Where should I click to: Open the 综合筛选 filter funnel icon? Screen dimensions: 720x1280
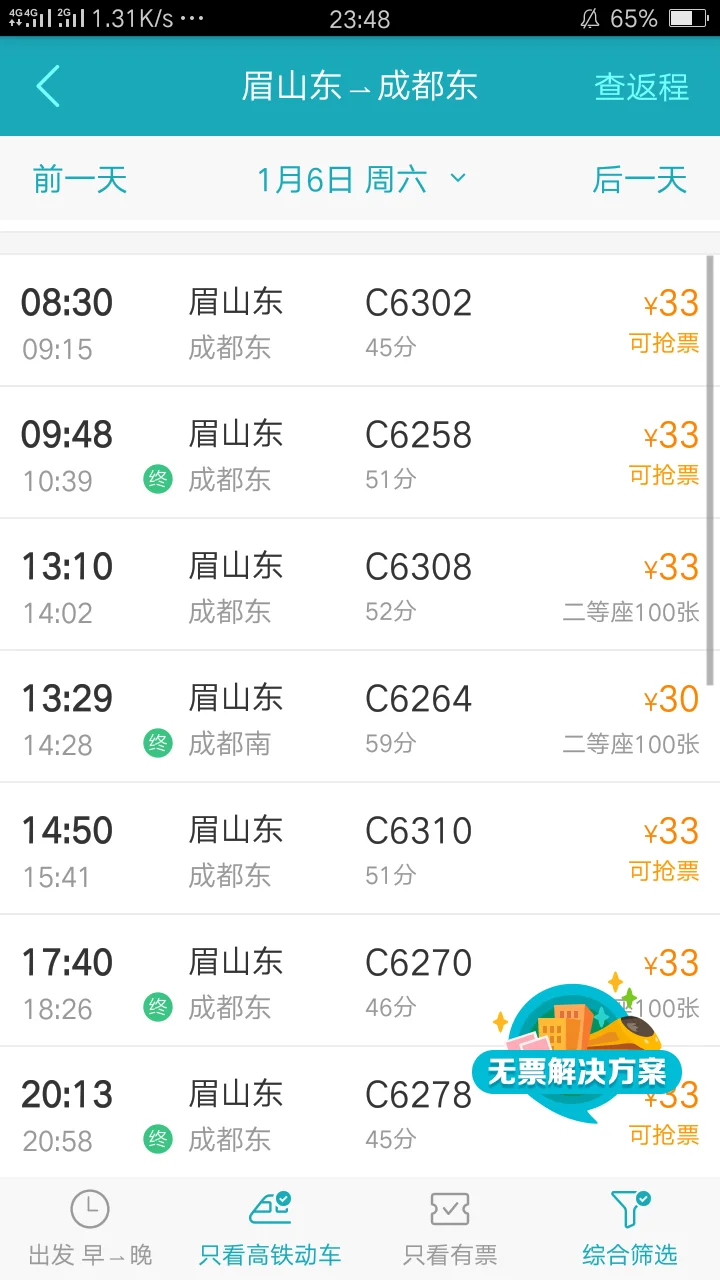[628, 1209]
